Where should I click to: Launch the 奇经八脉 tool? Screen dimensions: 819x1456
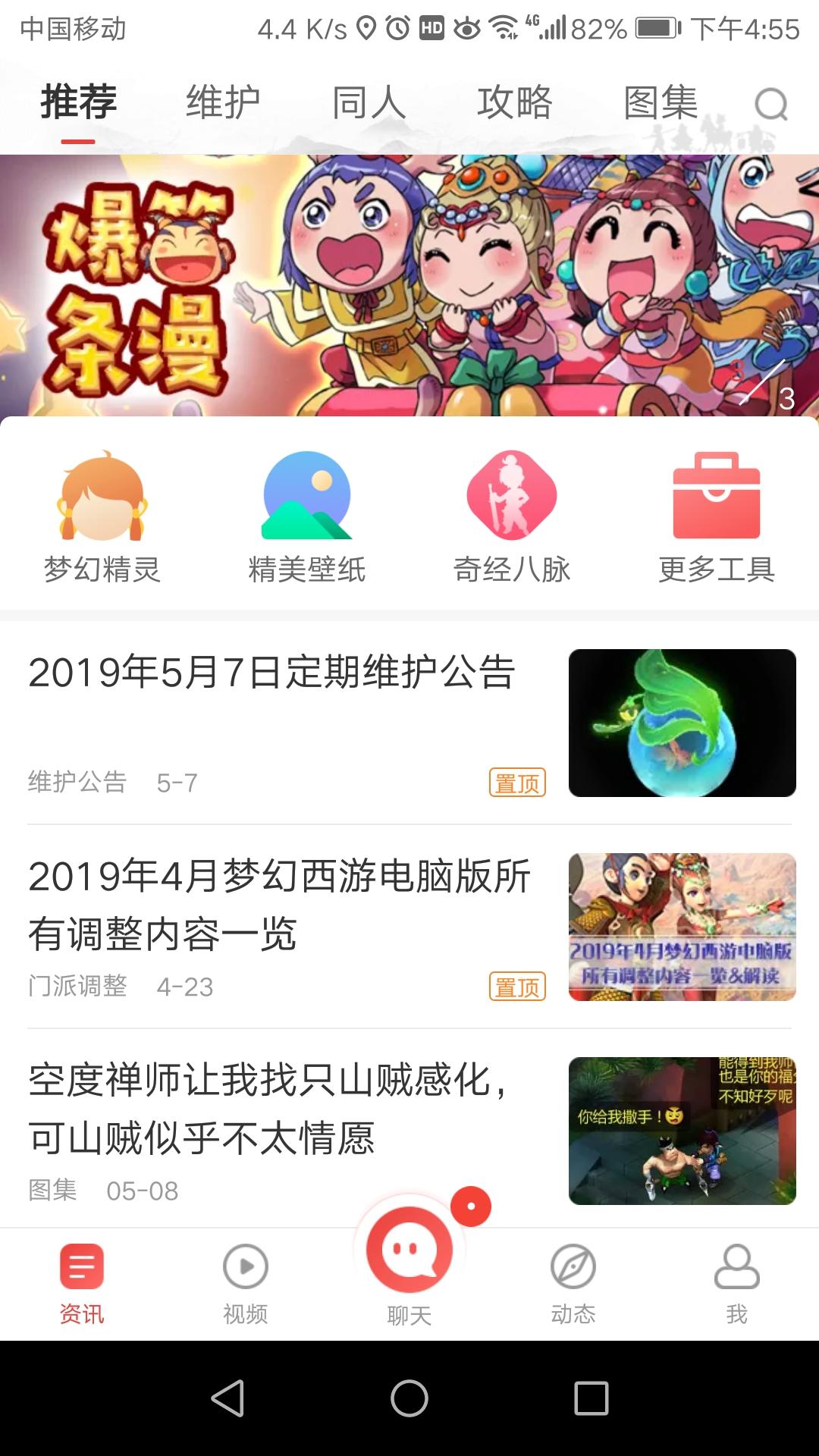[x=512, y=517]
